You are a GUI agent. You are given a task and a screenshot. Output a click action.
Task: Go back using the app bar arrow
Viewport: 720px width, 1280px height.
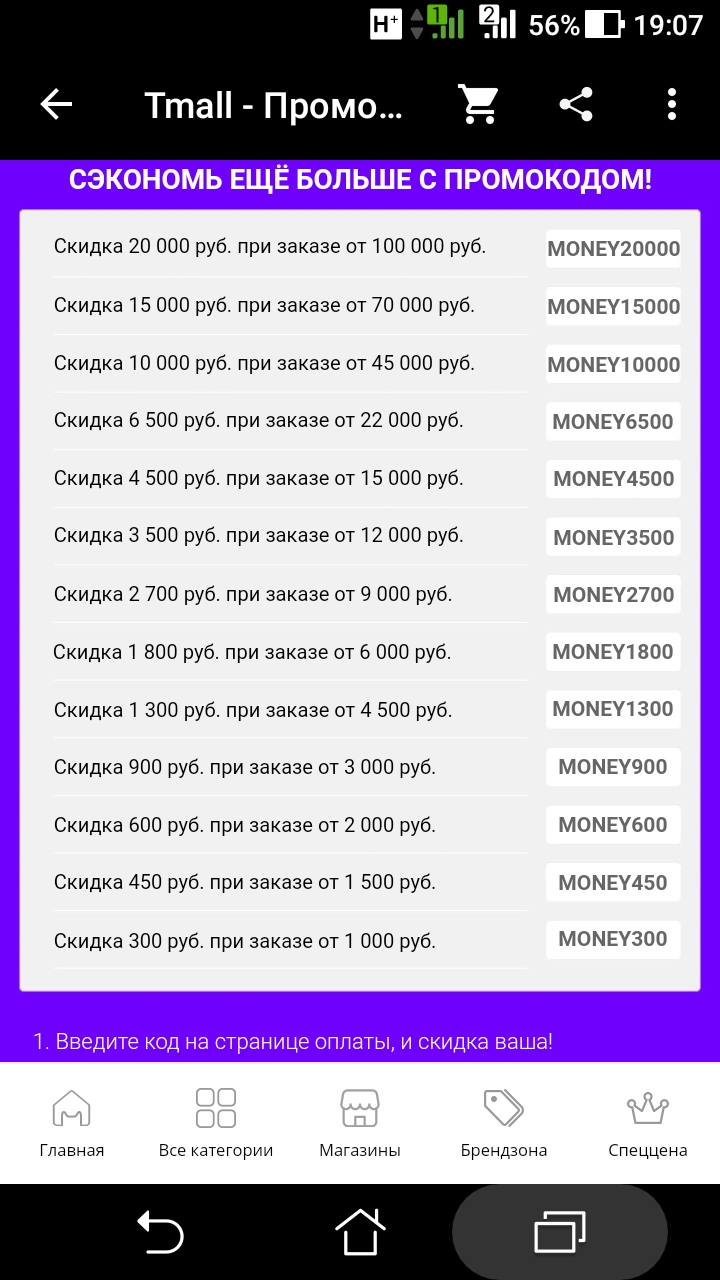[56, 104]
